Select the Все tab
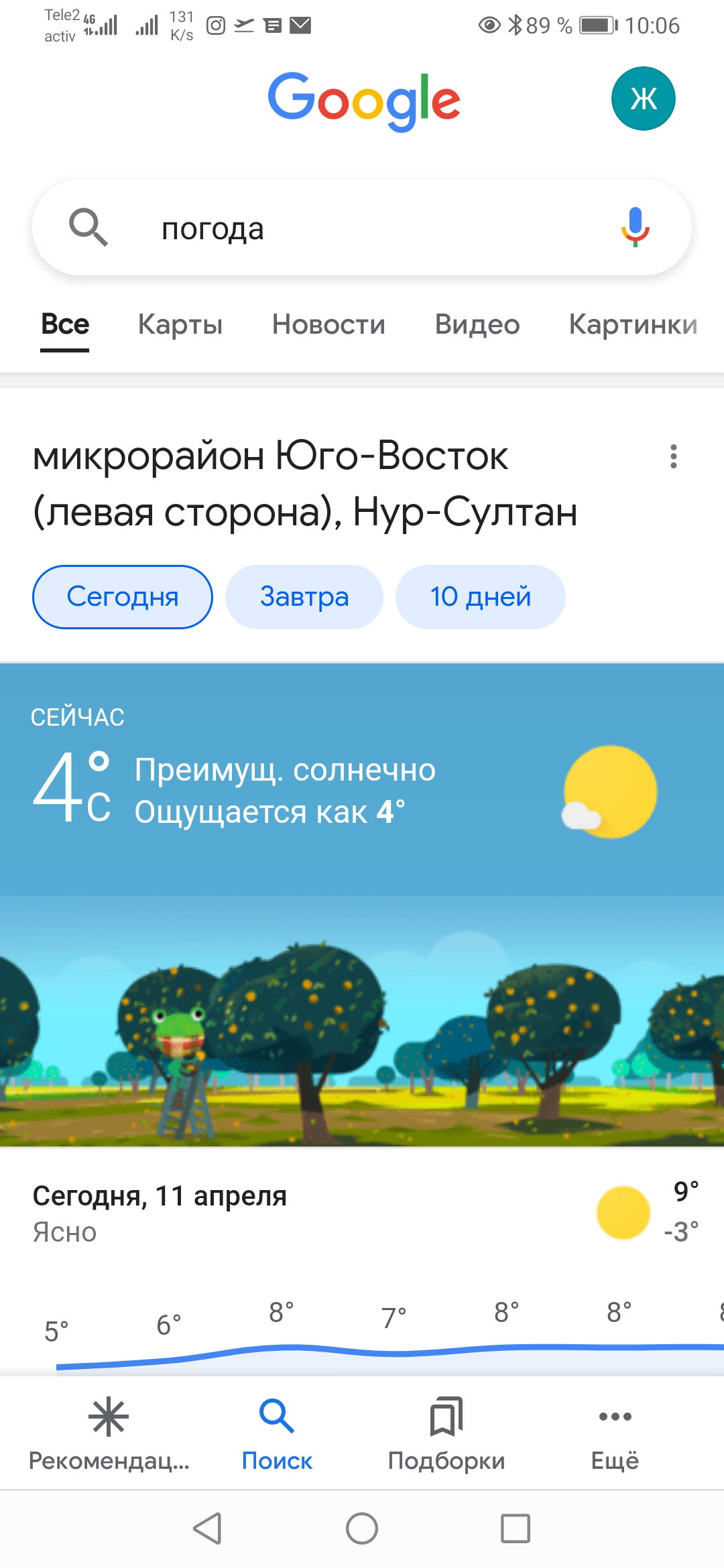This screenshot has height=1568, width=724. (65, 324)
